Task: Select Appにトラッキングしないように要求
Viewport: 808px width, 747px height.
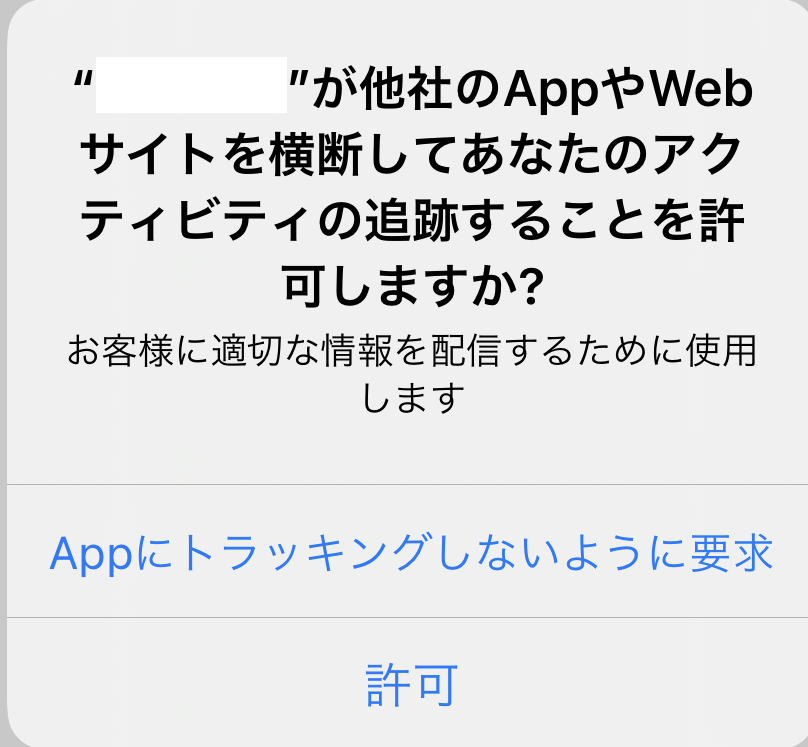Action: [x=411, y=552]
